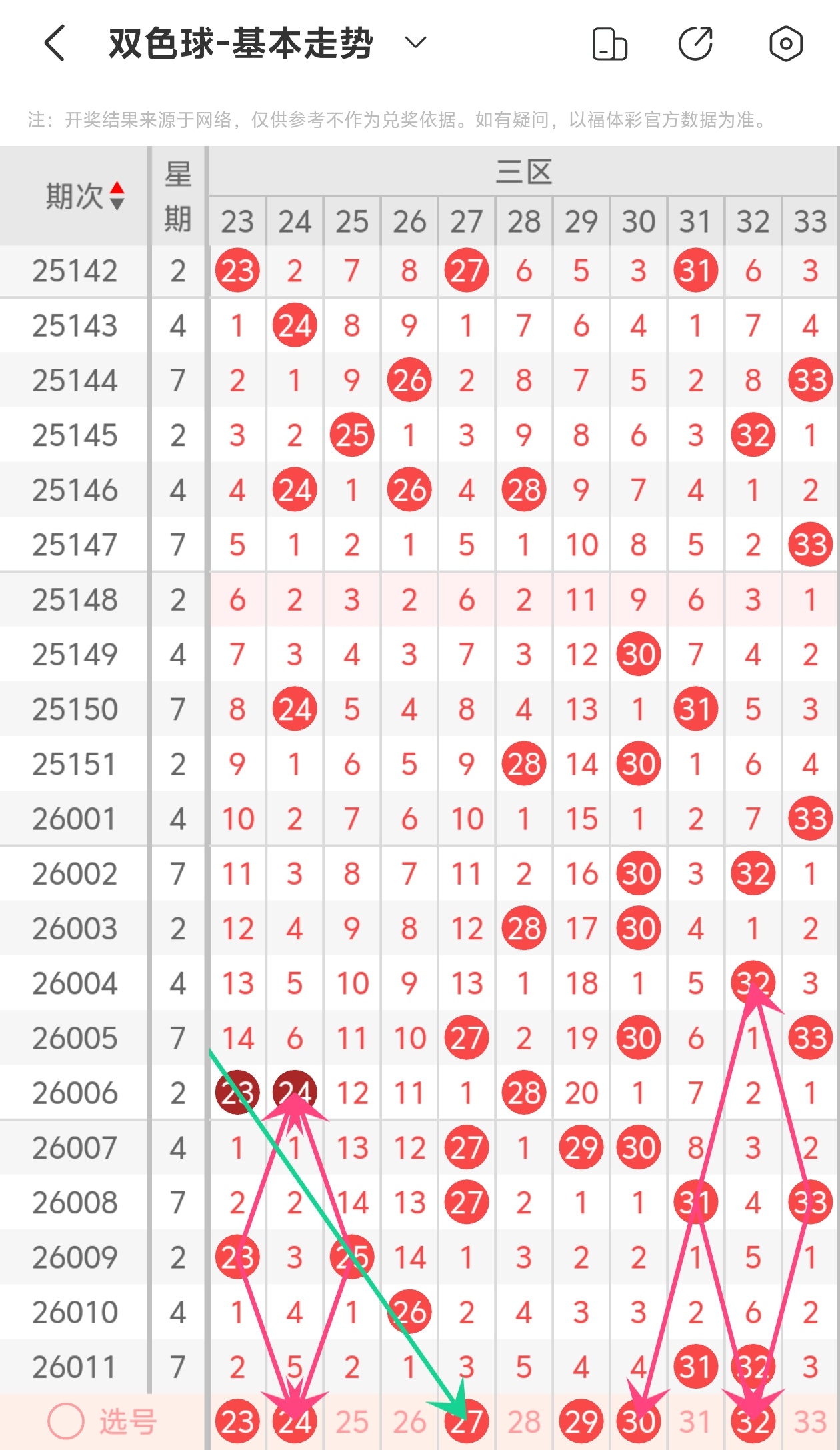
Task: Go back from the trend chart
Action: point(55,44)
